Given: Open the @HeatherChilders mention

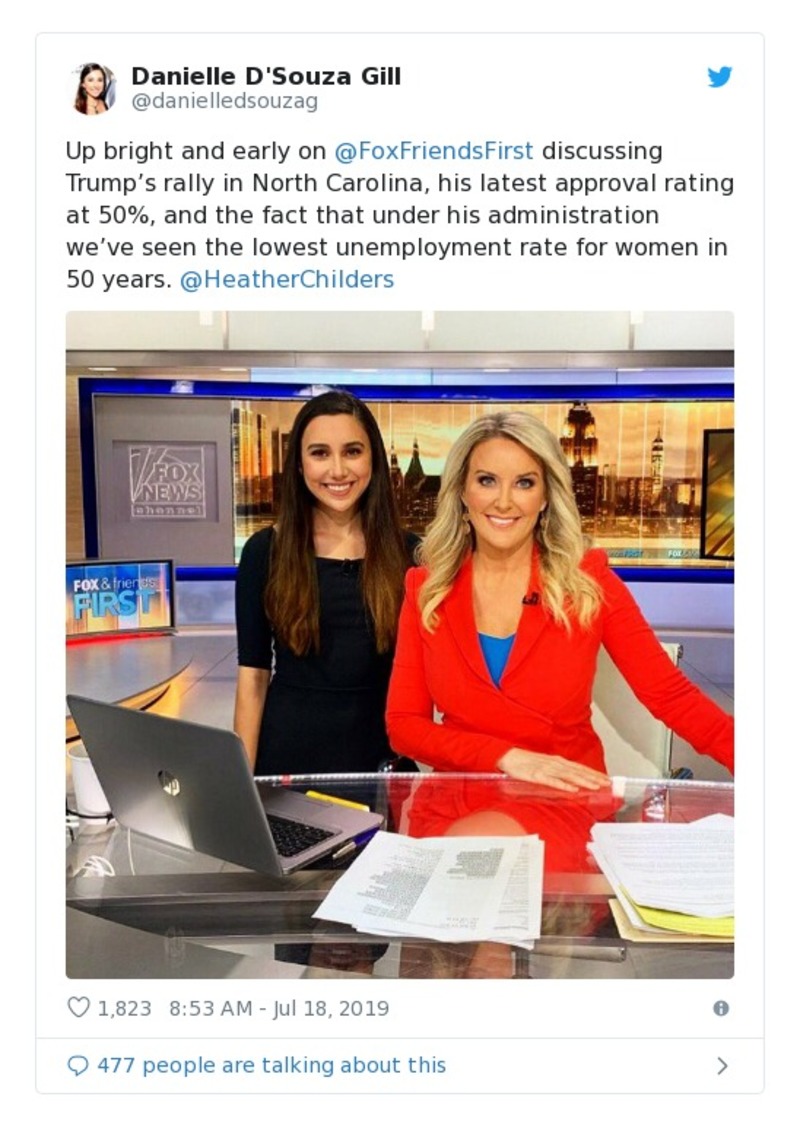Looking at the screenshot, I should 286,280.
